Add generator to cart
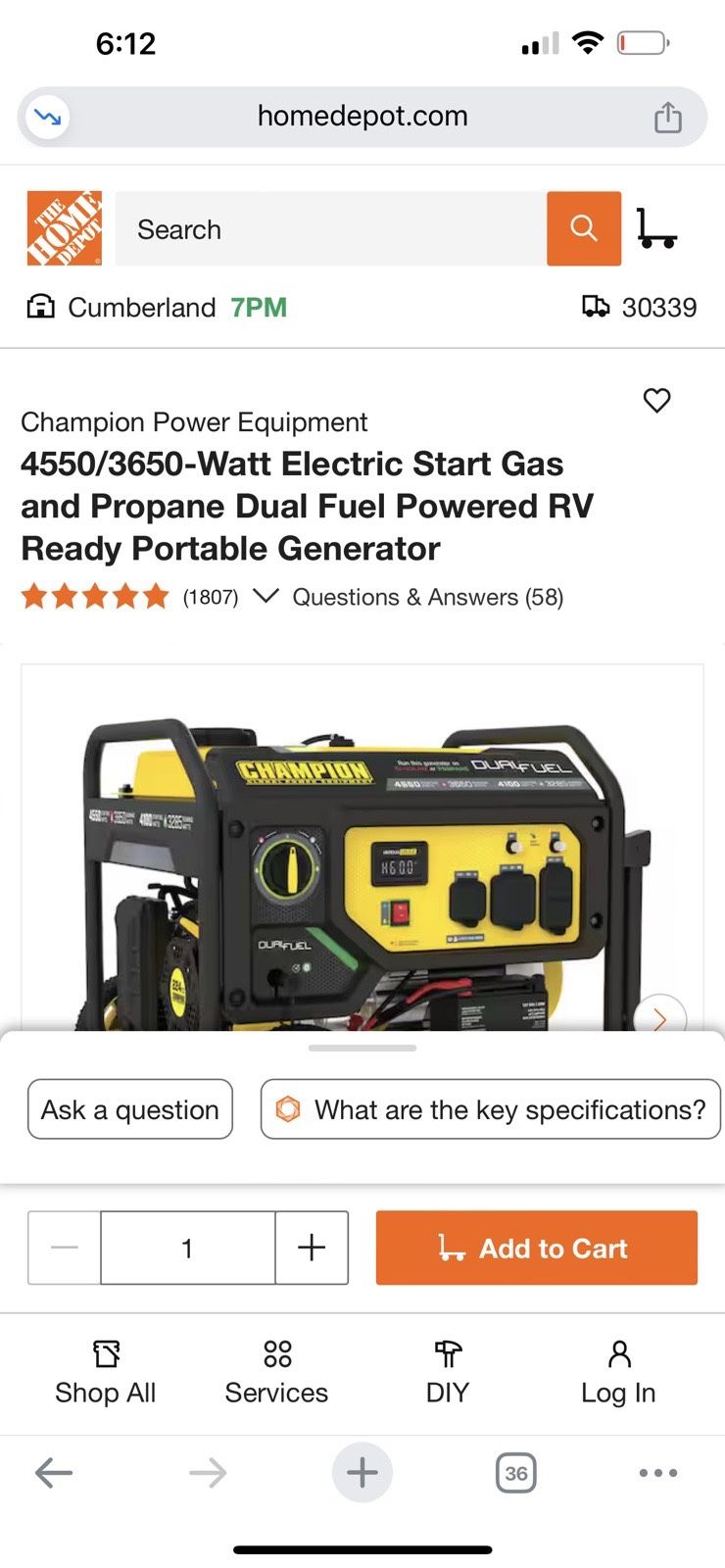Image resolution: width=725 pixels, height=1568 pixels. coord(536,1248)
